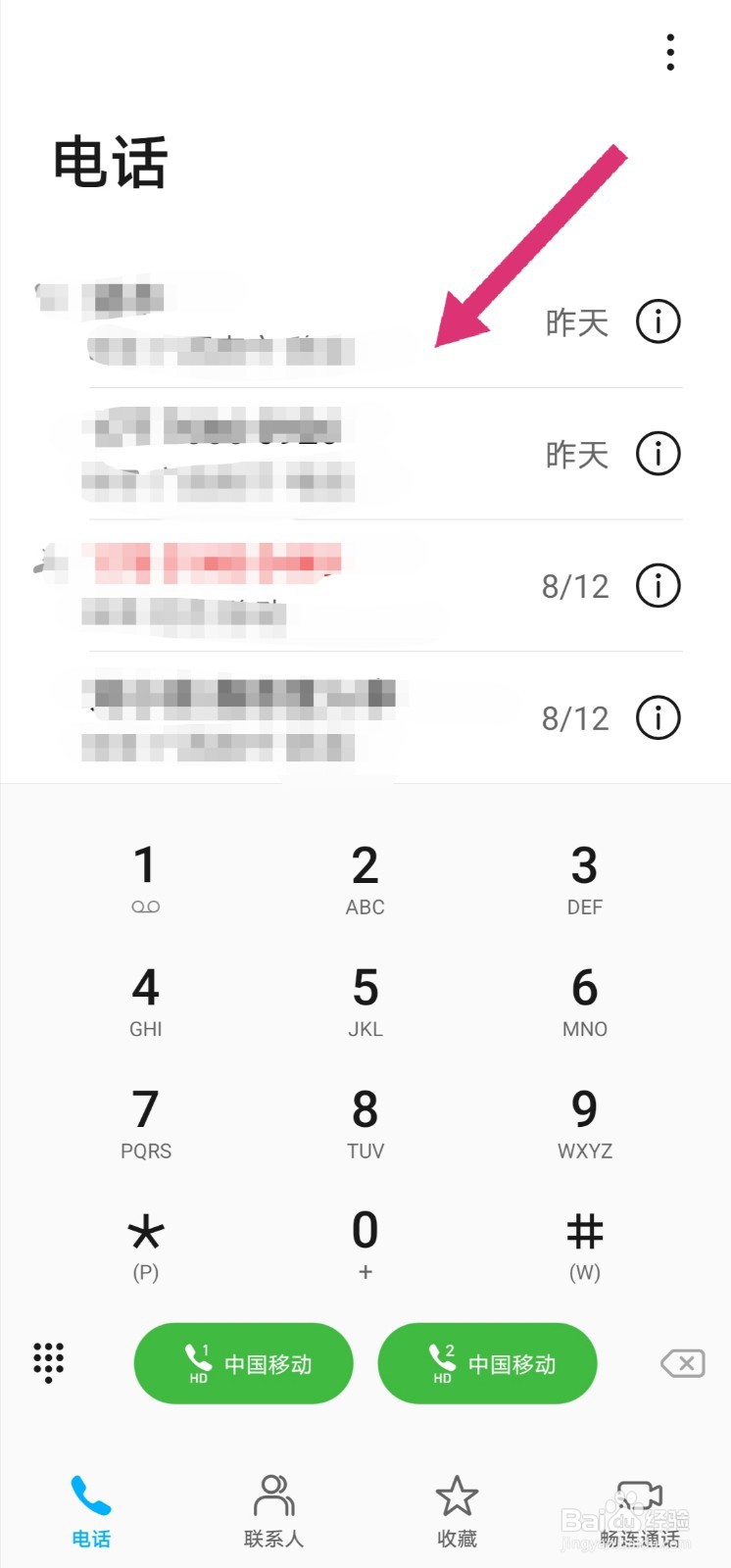Viewport: 731px width, 1568px height.
Task: Tap the voicemail key 1
Action: point(145,875)
